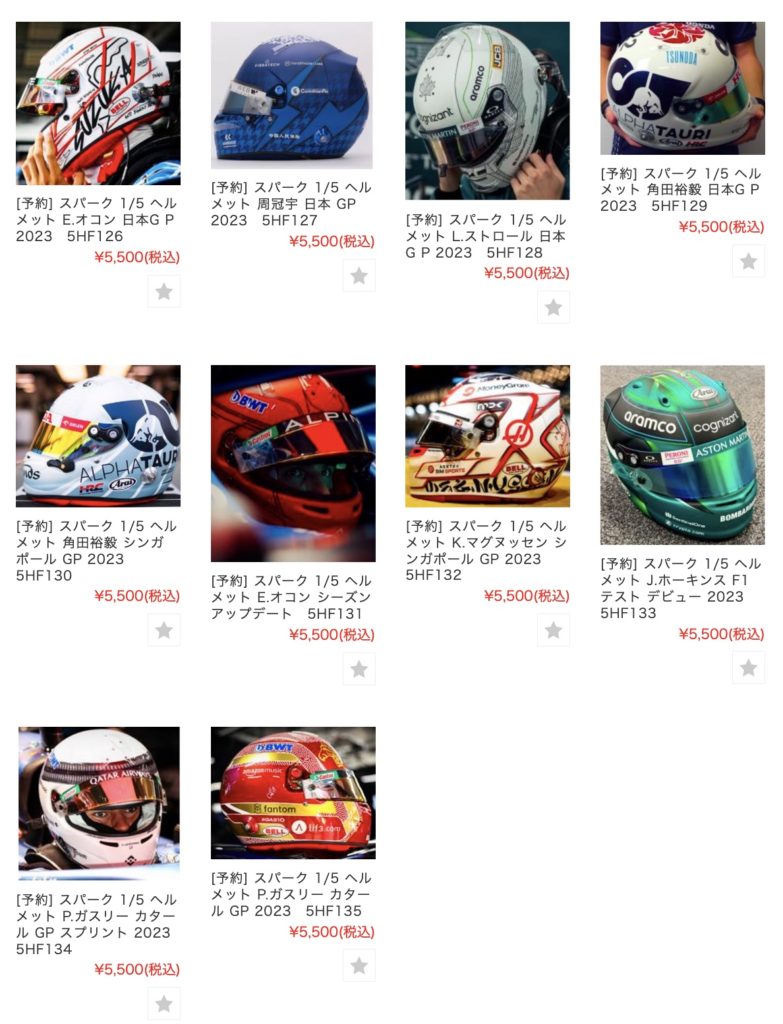Open 角田裕毅 シンガポールGP 5HF130 helmet

coord(98,436)
